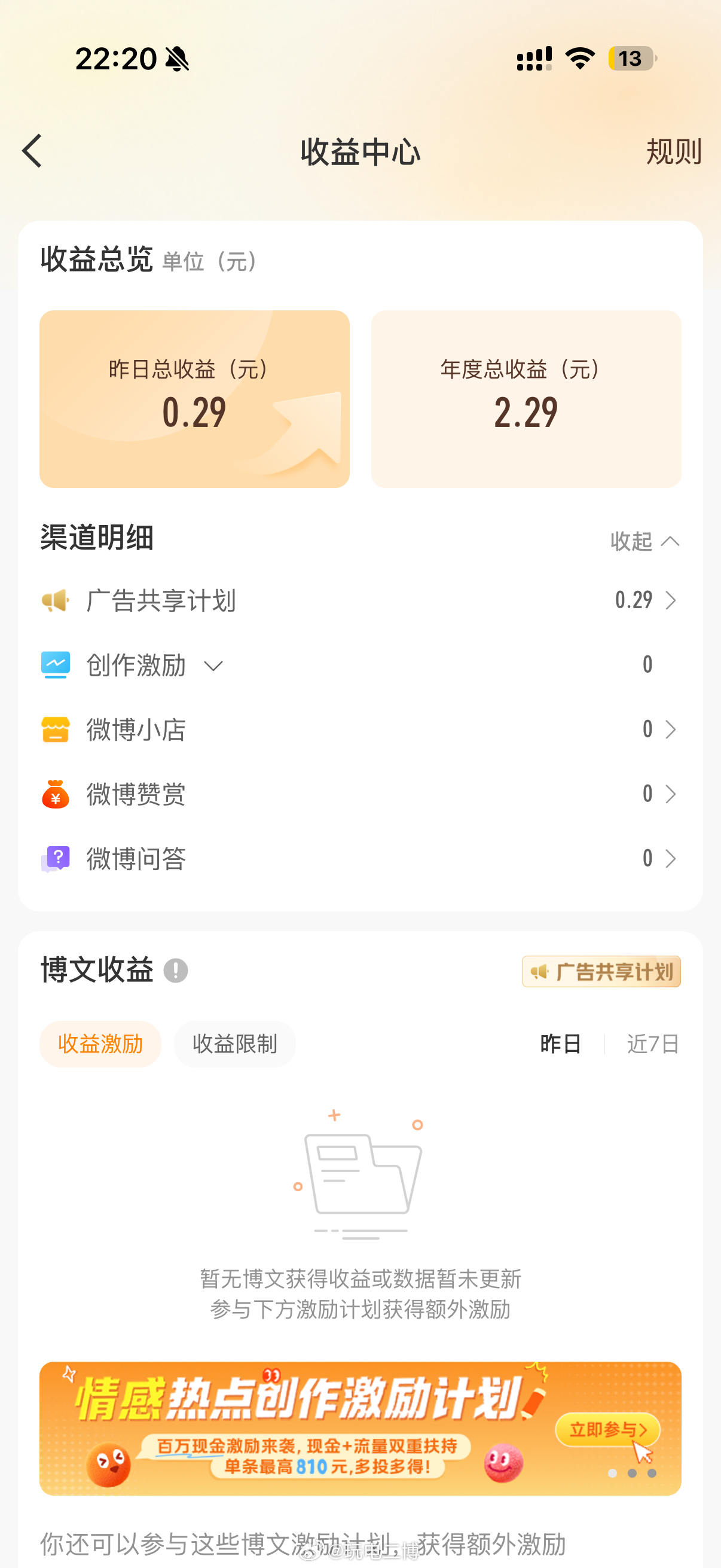Open the 微博赞赏 earnings row
721x1568 pixels.
360,794
